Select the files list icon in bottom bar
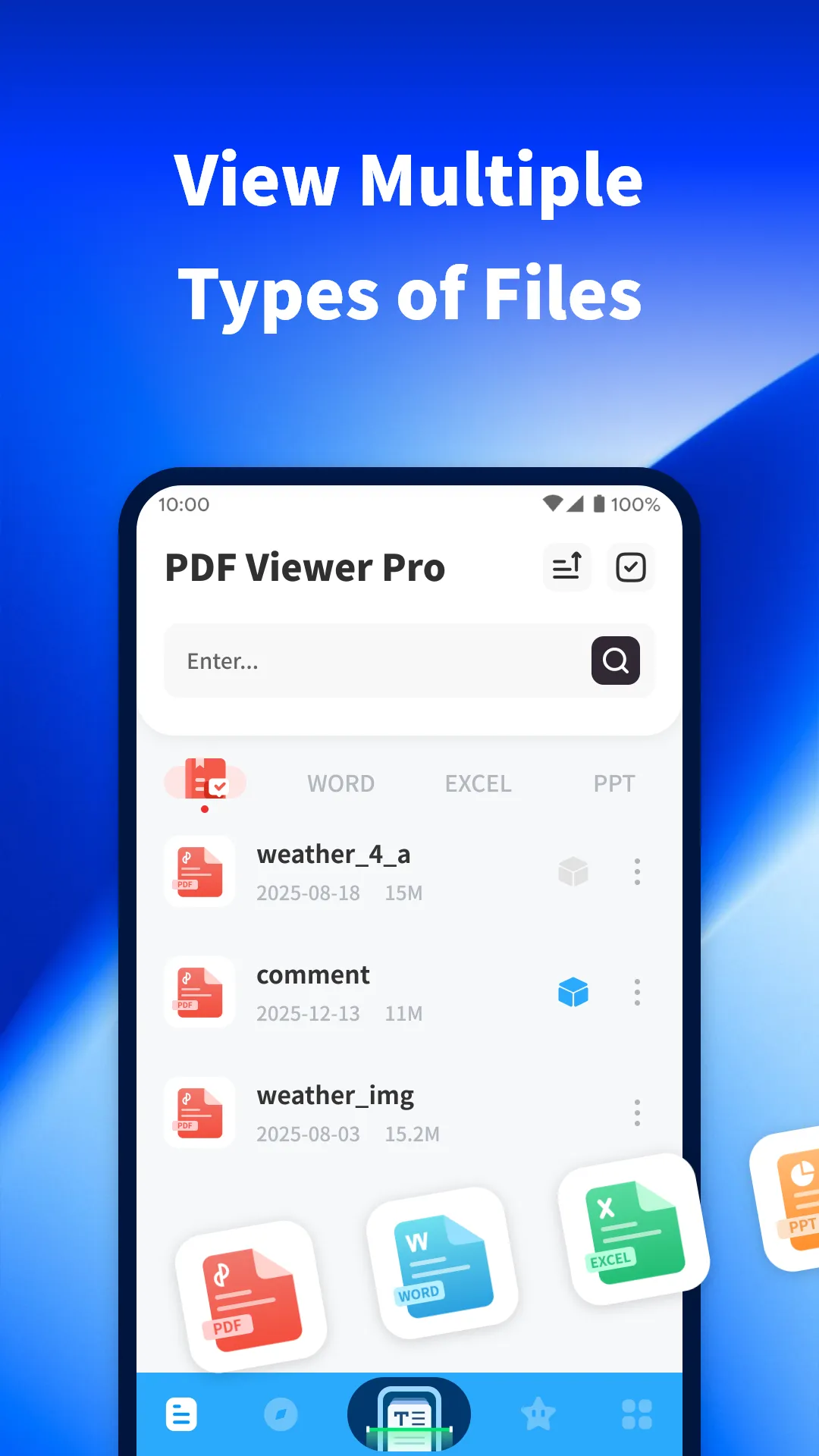The height and width of the screenshot is (1456, 819). [x=181, y=1412]
